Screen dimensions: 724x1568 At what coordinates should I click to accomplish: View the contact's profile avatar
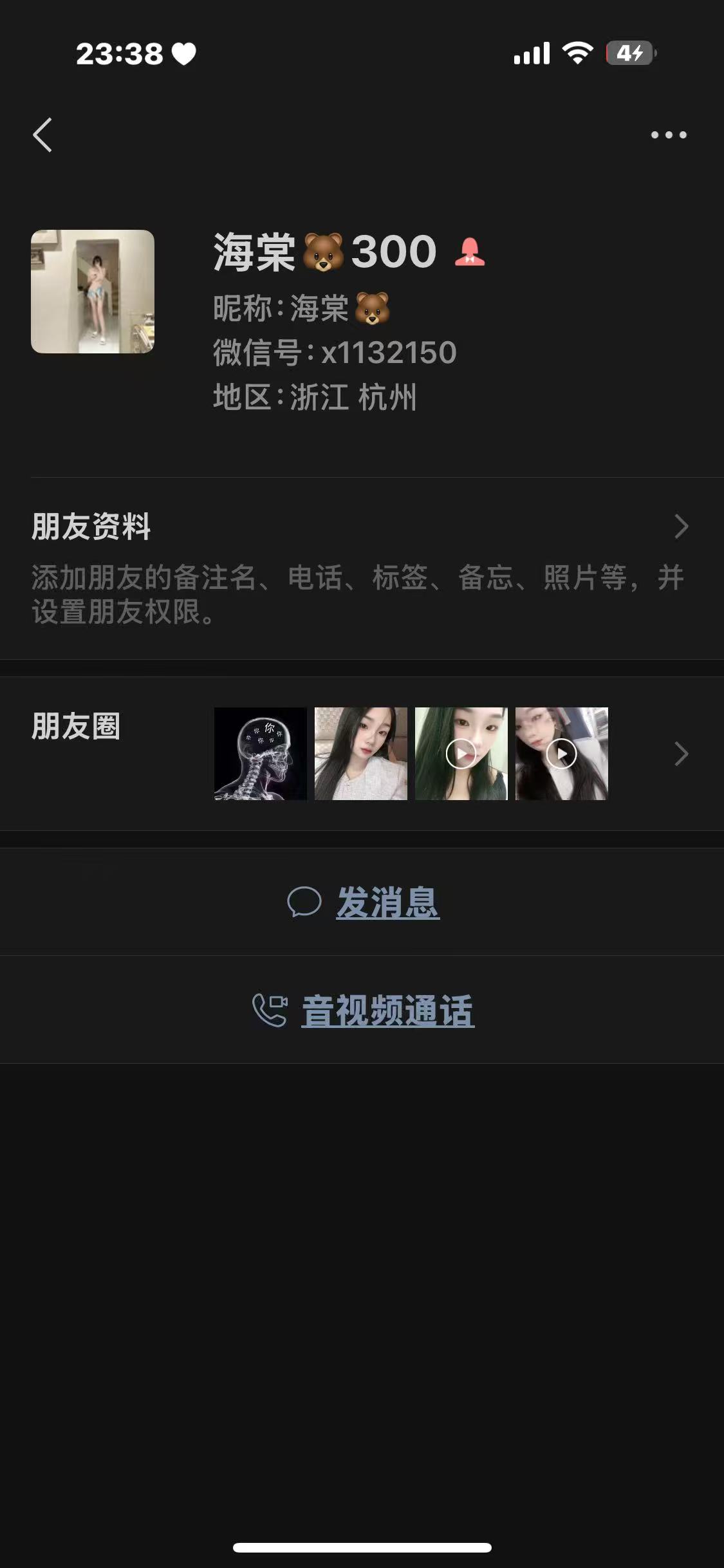pyautogui.click(x=93, y=292)
